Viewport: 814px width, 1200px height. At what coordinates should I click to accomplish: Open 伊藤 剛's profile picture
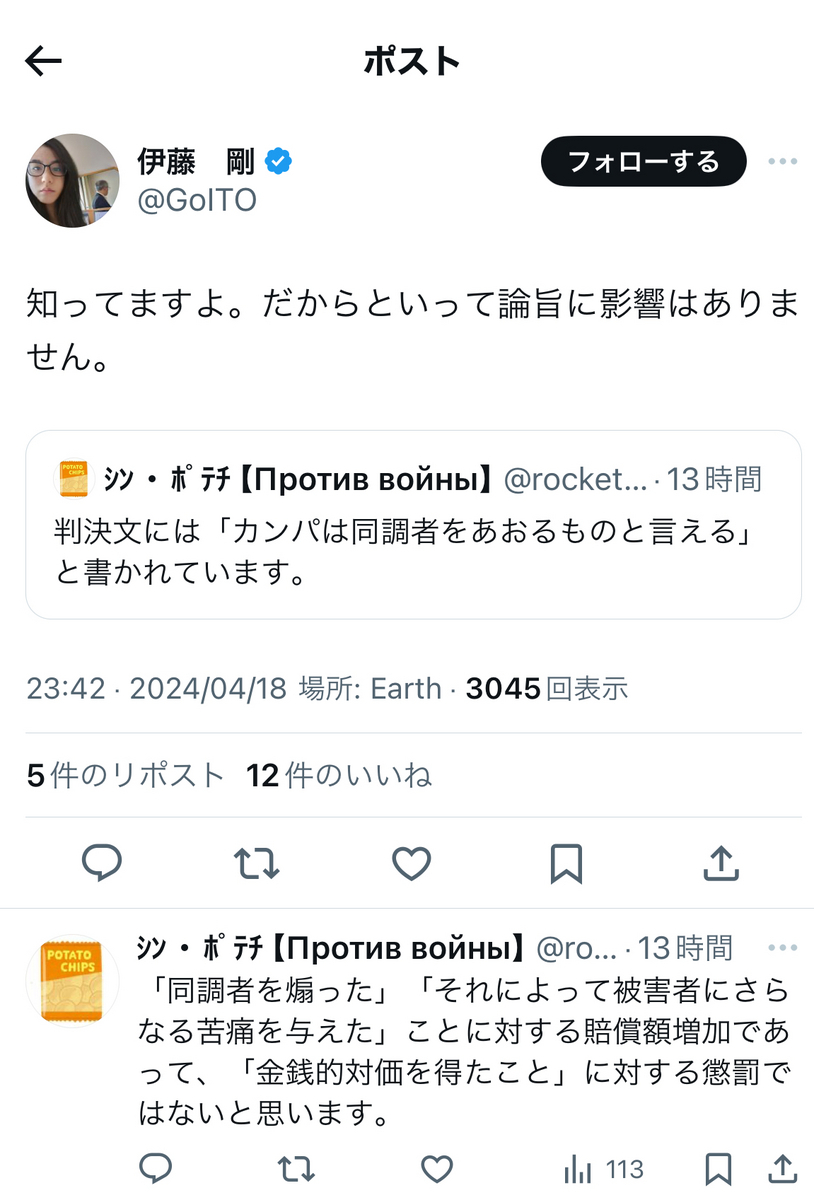[72, 180]
